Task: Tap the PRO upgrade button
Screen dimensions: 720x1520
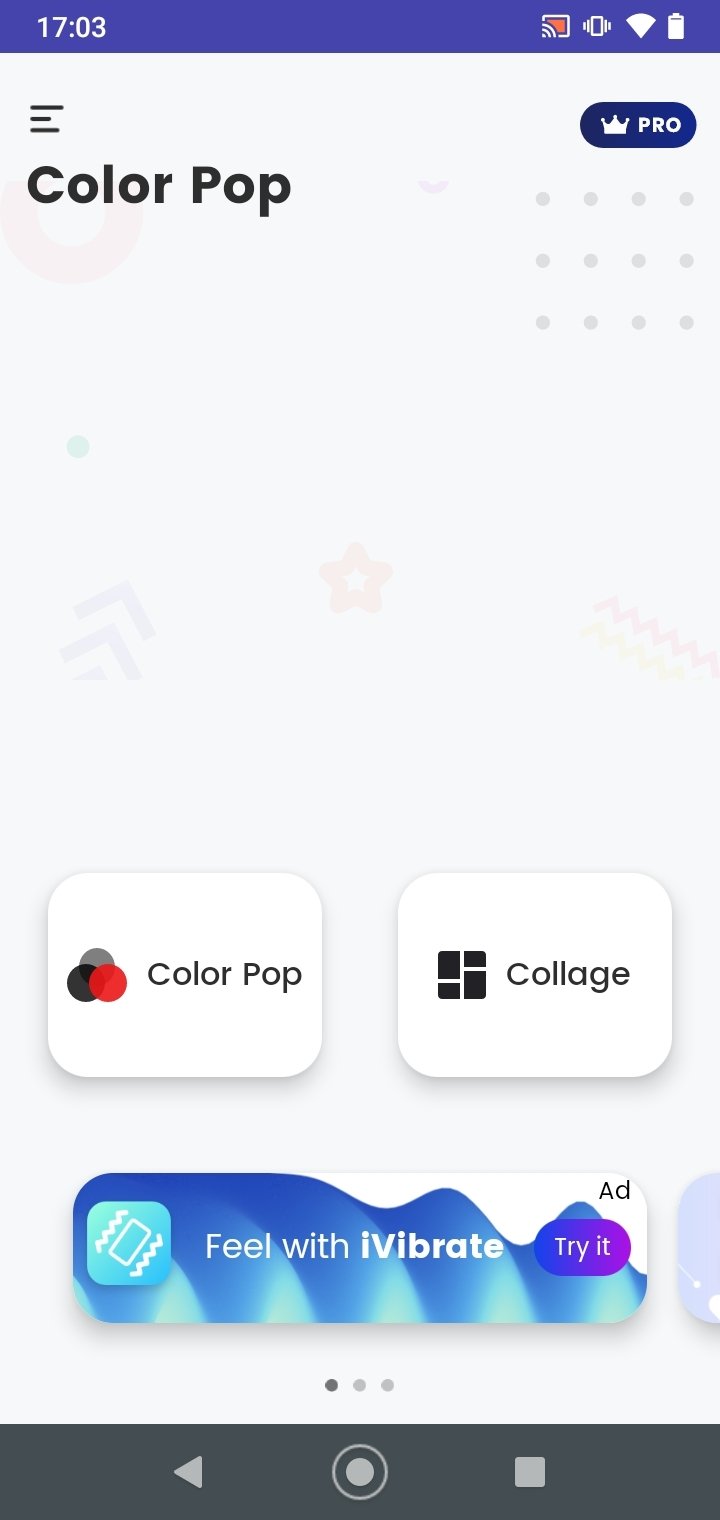Action: coord(638,125)
